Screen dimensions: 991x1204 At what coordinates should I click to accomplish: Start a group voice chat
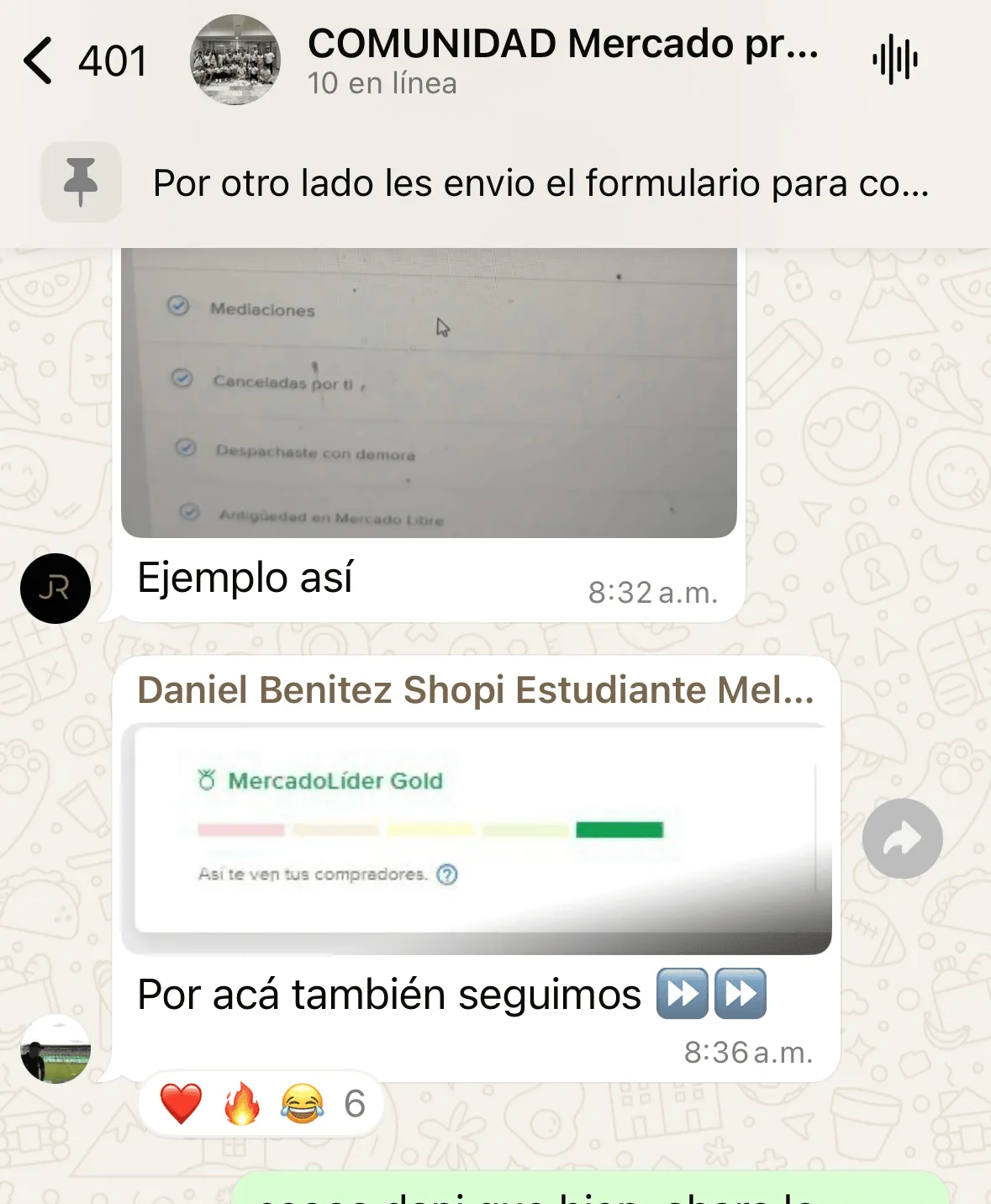tap(894, 61)
